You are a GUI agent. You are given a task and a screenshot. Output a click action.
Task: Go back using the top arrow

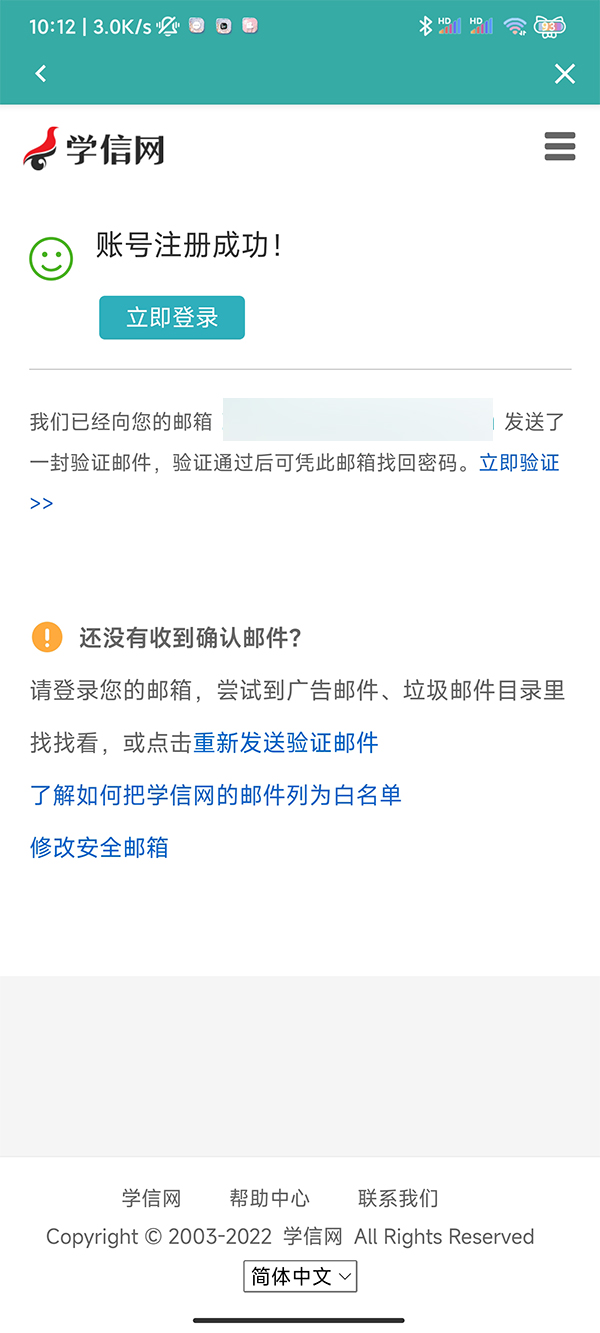[41, 74]
